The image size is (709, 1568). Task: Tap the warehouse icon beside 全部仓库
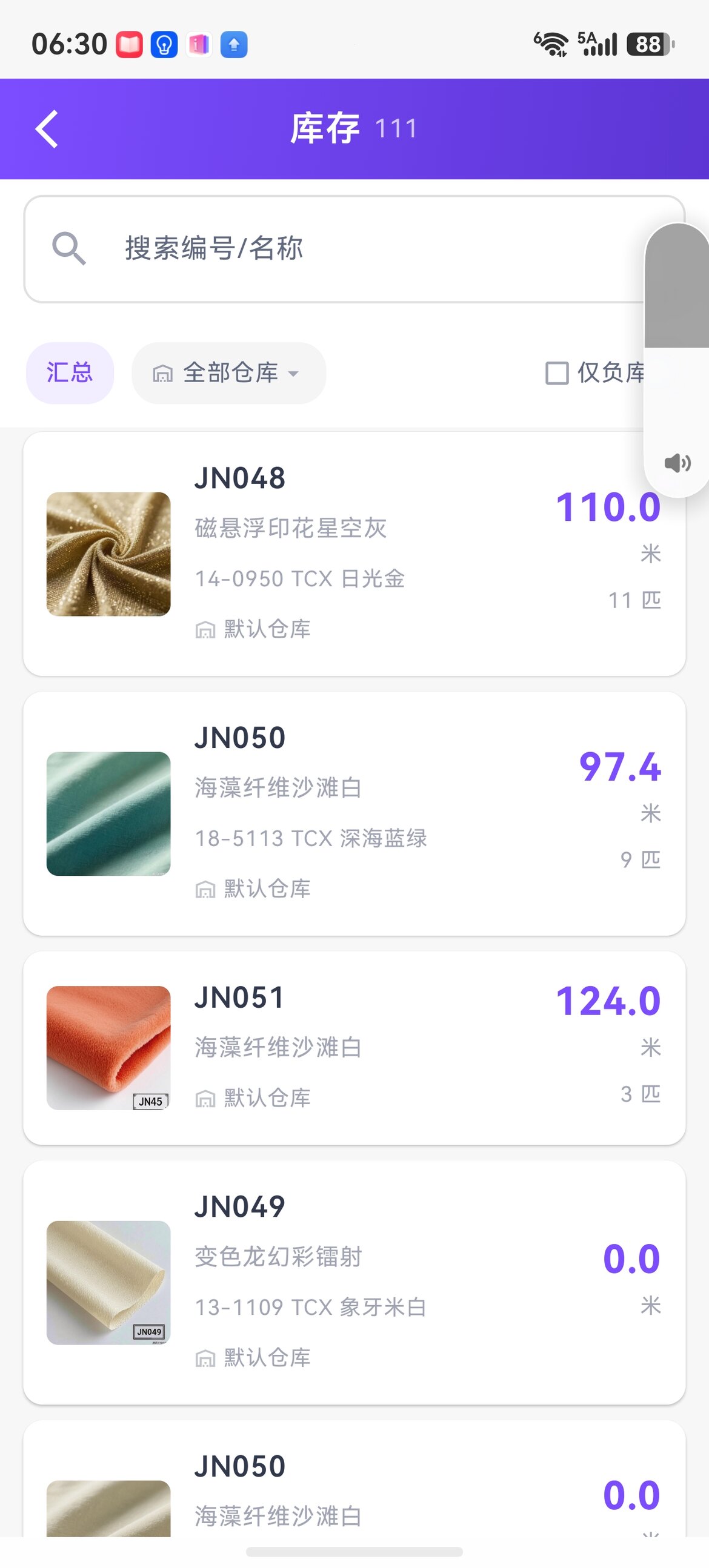click(x=162, y=373)
